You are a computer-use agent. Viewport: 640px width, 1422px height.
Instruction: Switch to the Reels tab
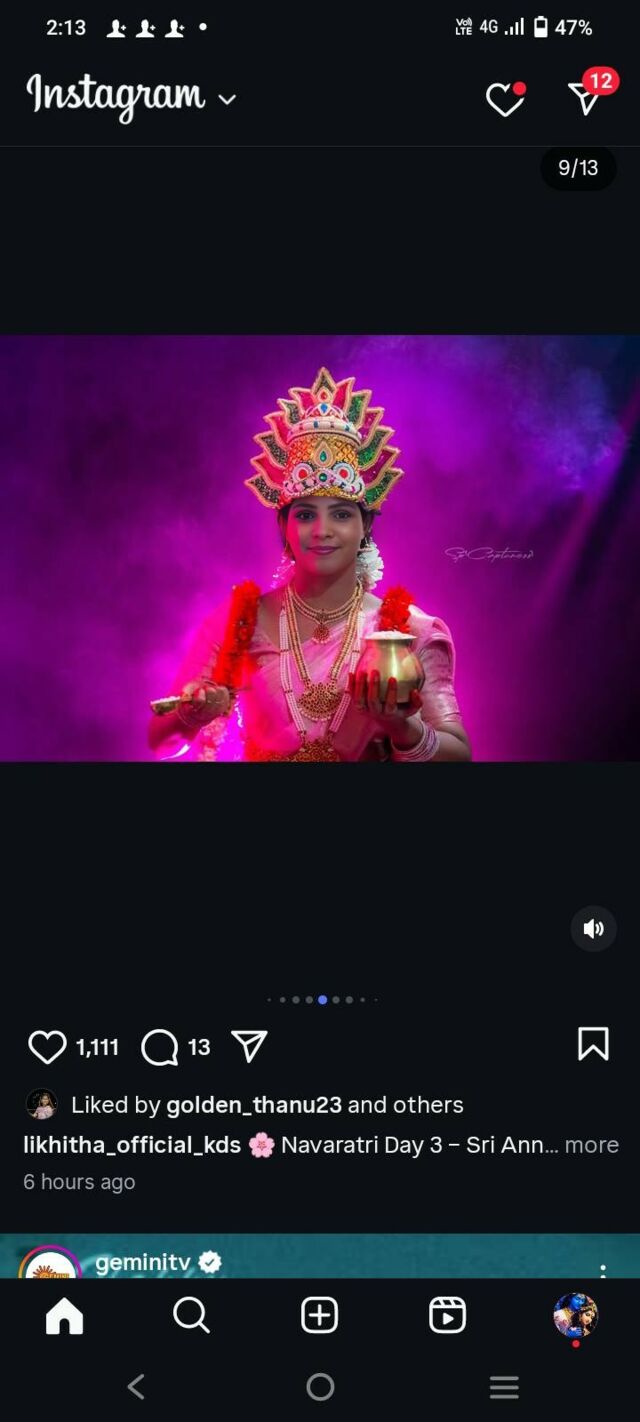[447, 1316]
